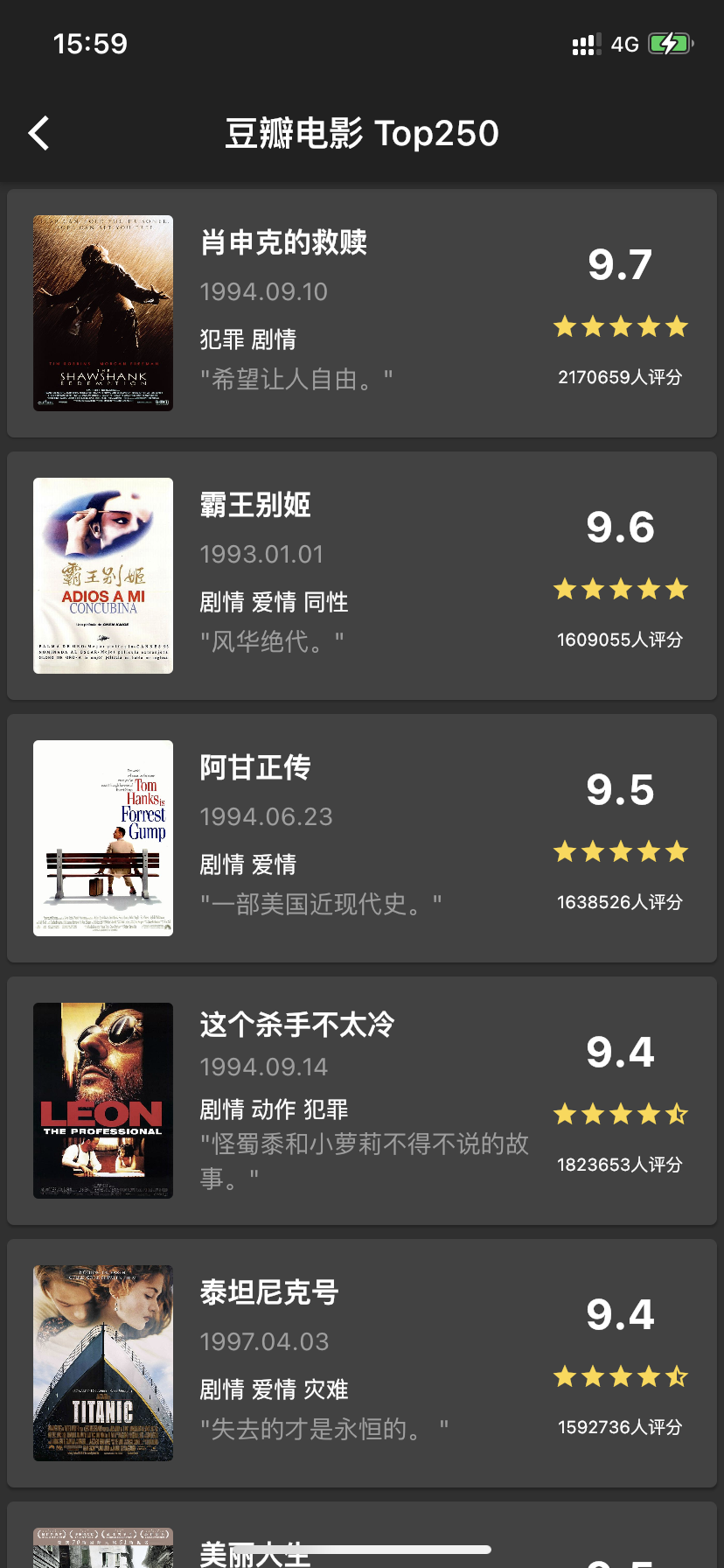Open the 肖申克的救赎 movie card

362,313
